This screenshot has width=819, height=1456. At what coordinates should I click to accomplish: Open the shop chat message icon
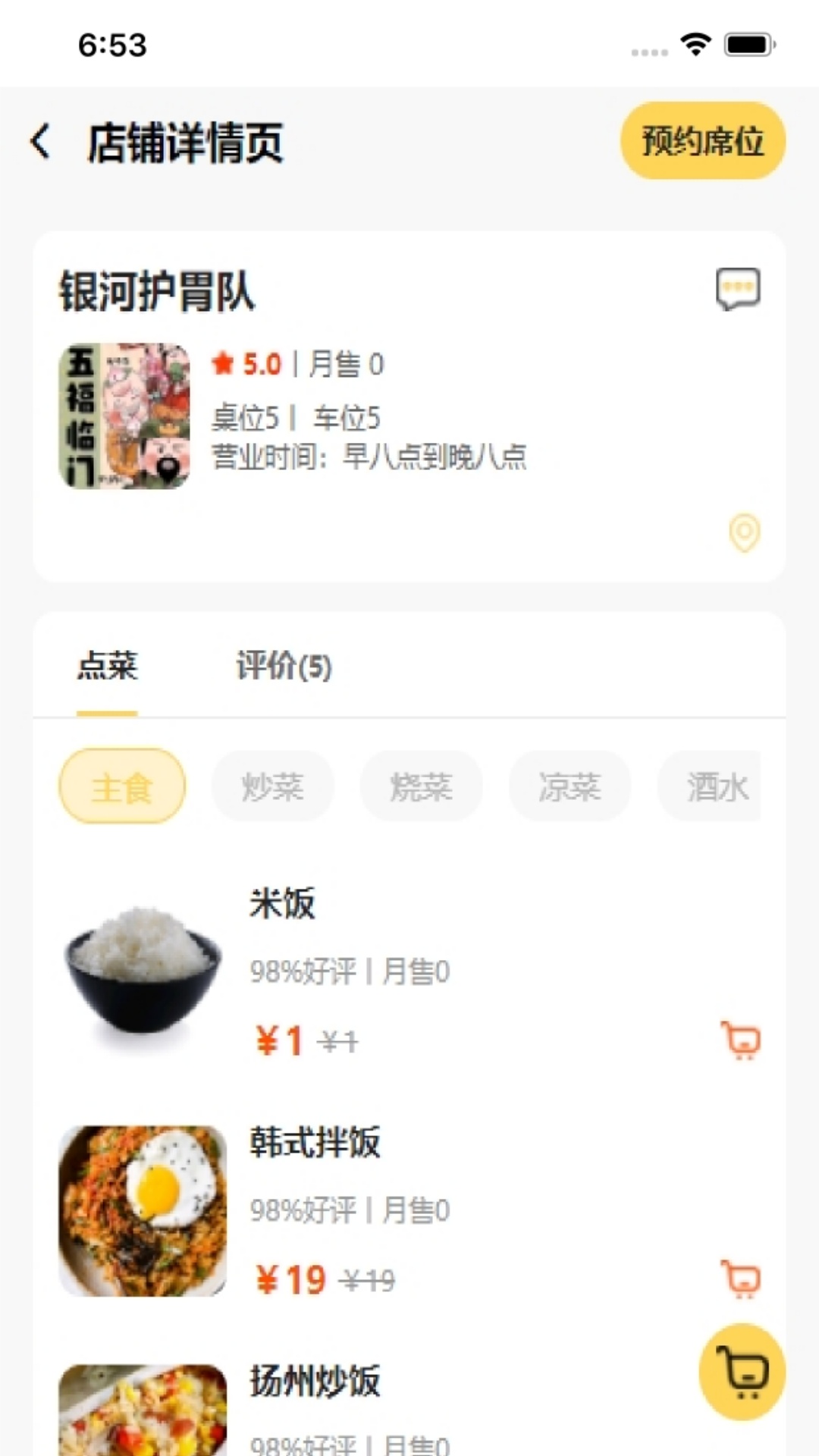point(738,289)
